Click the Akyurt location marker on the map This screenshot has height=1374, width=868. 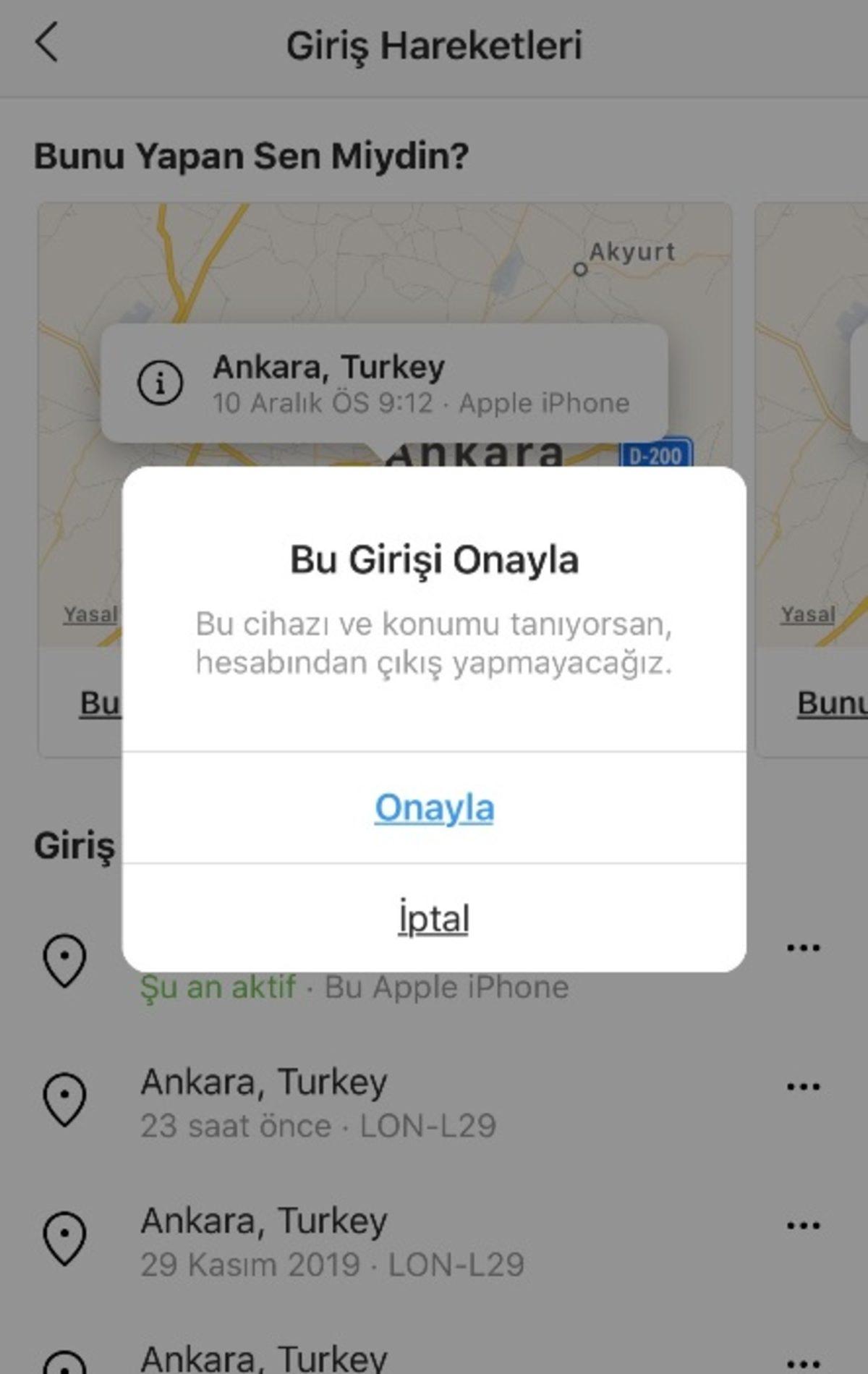click(x=582, y=270)
